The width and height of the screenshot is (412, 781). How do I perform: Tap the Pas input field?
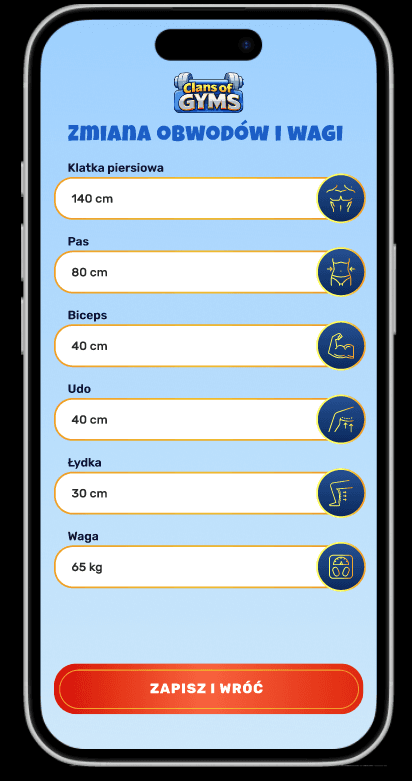pyautogui.click(x=193, y=272)
